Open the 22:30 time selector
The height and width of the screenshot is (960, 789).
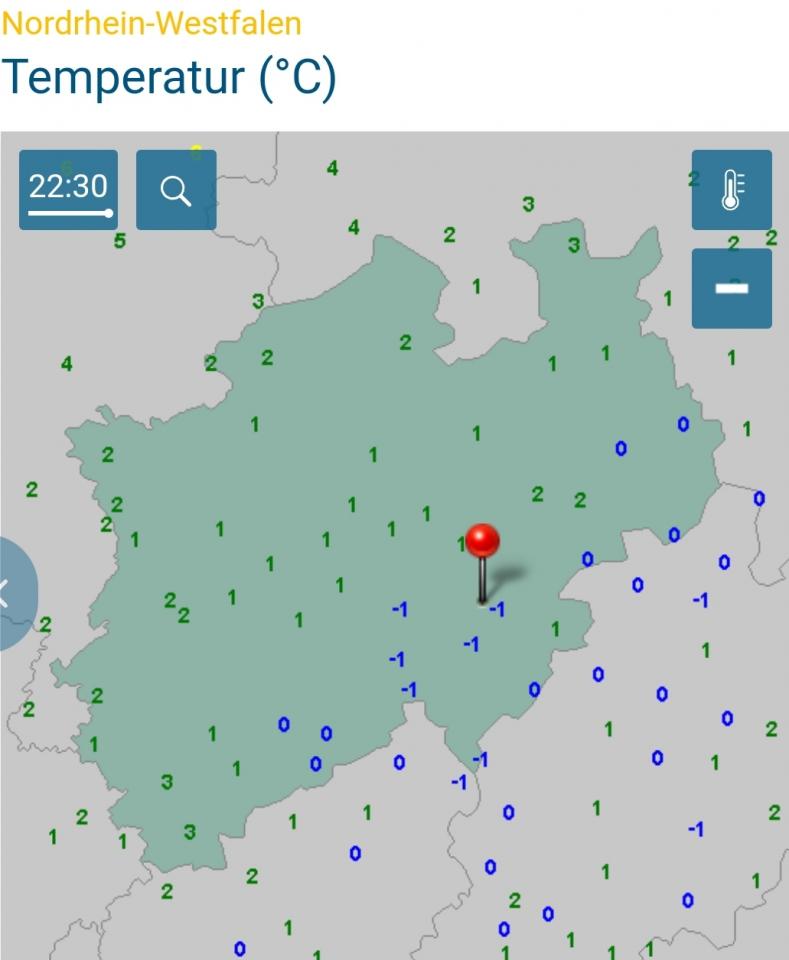click(x=68, y=190)
